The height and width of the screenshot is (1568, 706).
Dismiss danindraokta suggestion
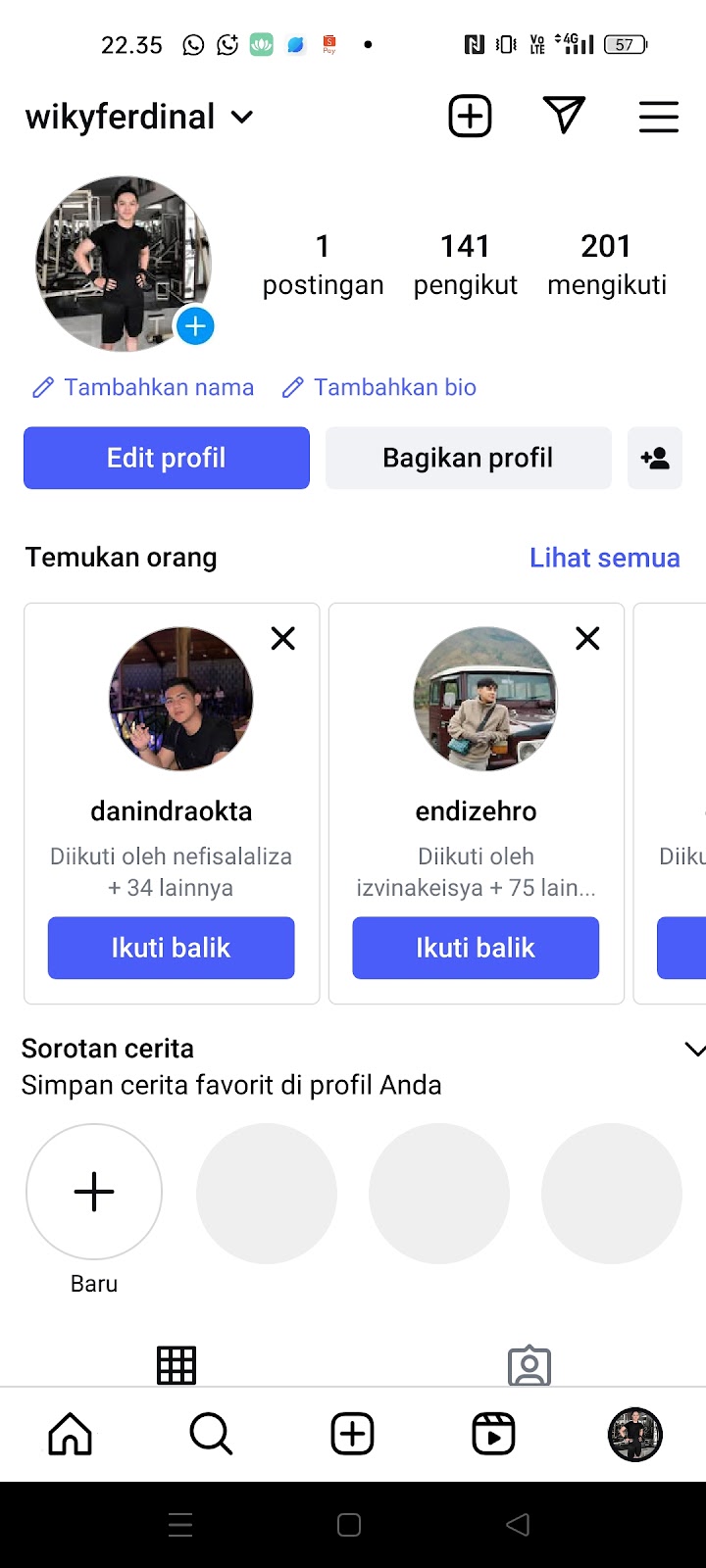pyautogui.click(x=283, y=639)
